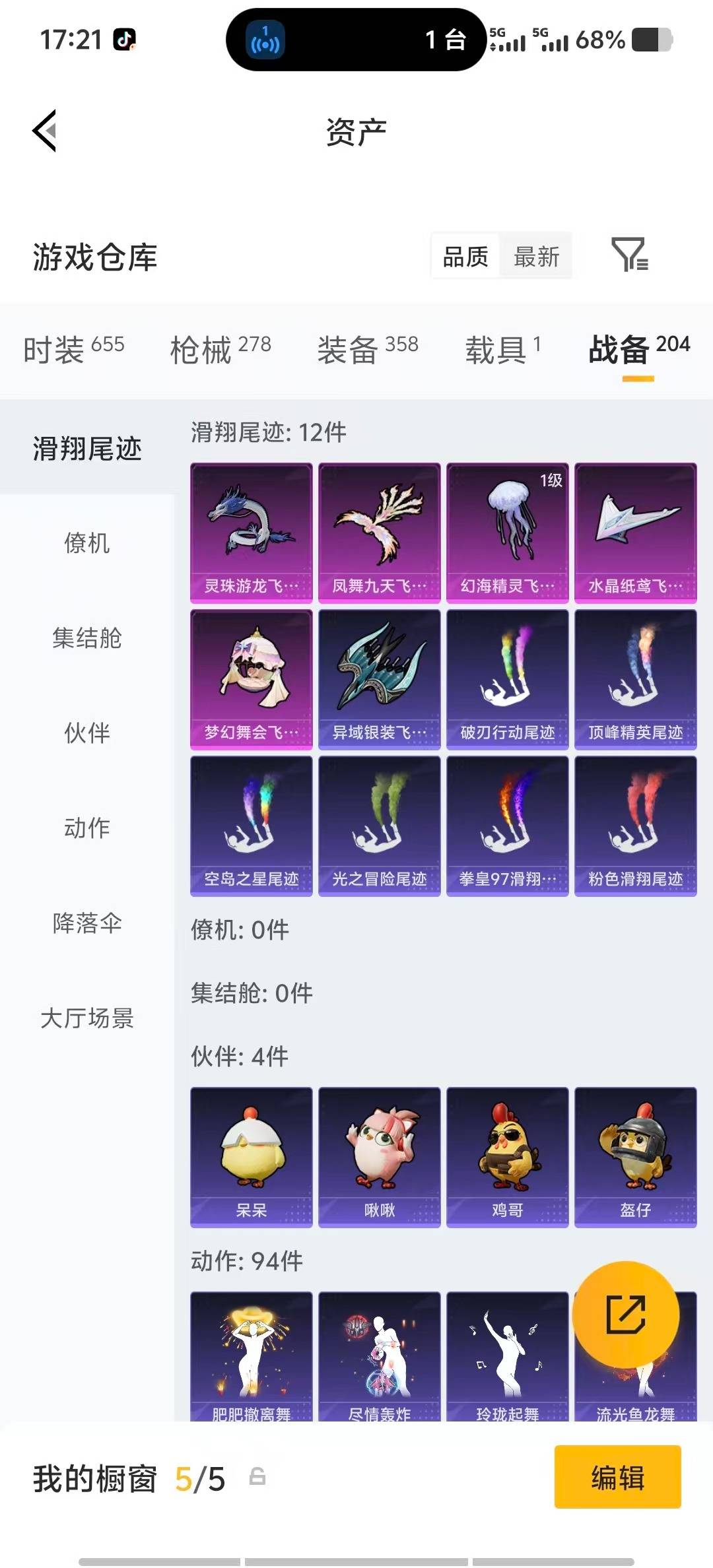The height and width of the screenshot is (1568, 713).
Task: Open the 降落伞 category in sidebar
Action: (86, 925)
